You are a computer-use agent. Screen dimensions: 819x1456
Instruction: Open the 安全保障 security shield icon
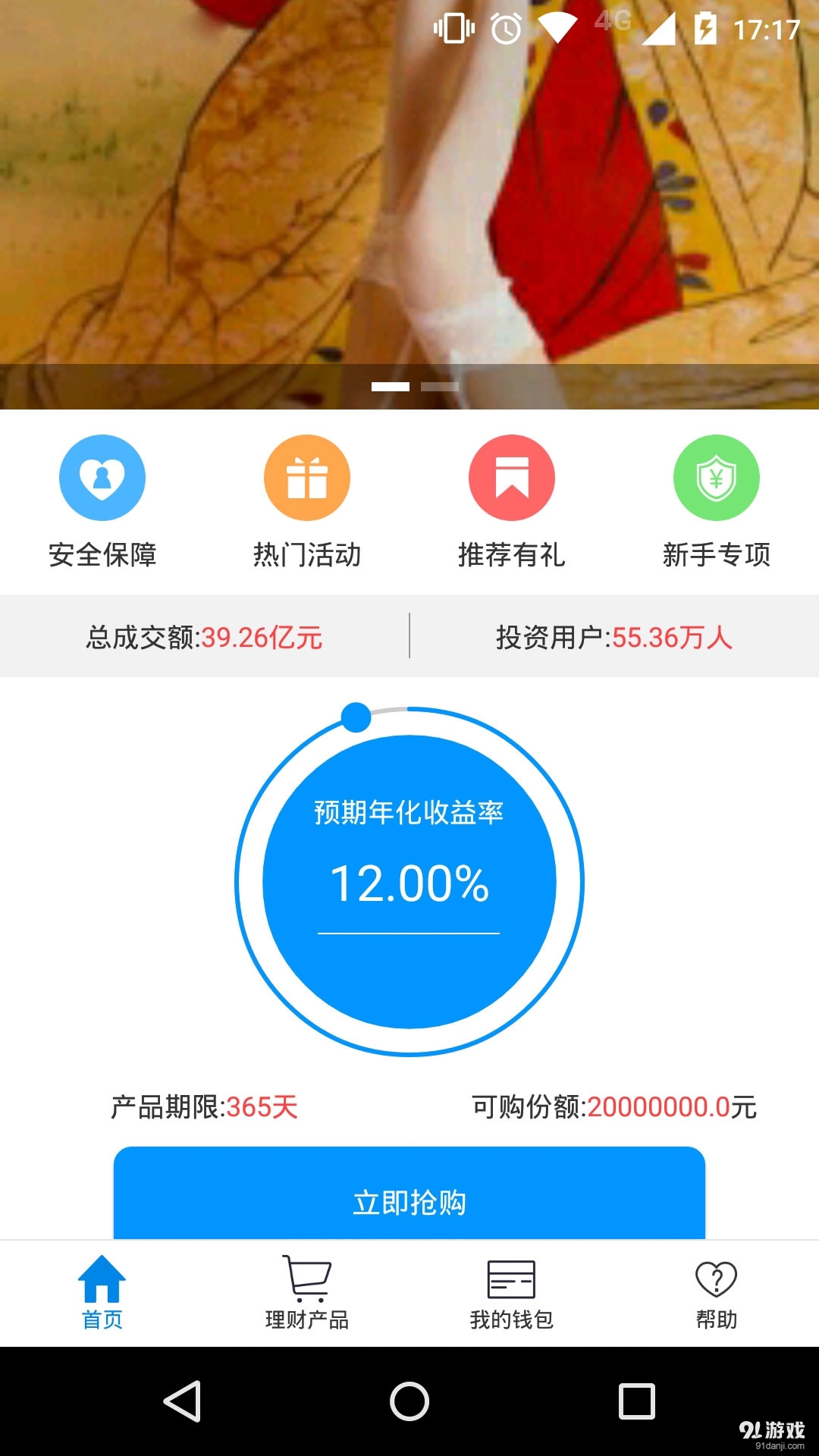click(x=103, y=477)
